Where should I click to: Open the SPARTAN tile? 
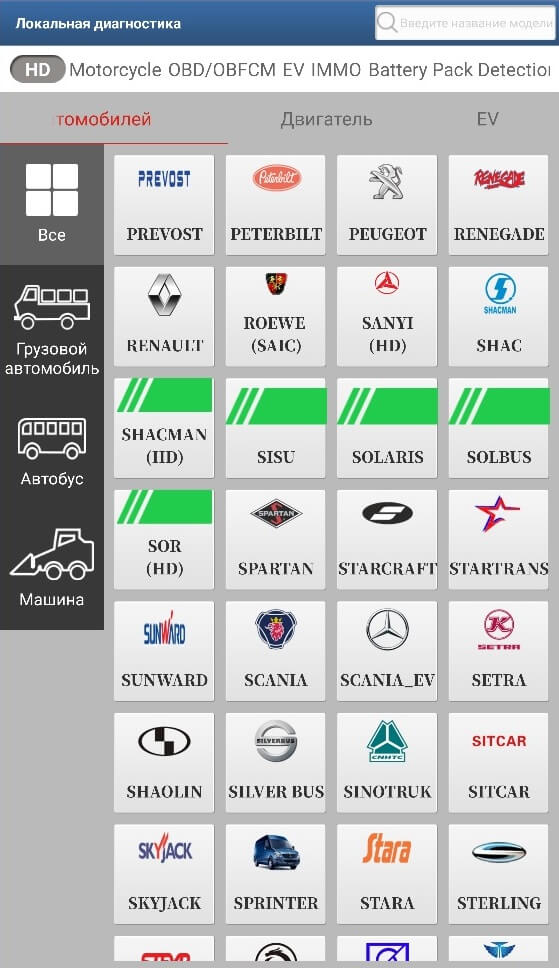275,540
